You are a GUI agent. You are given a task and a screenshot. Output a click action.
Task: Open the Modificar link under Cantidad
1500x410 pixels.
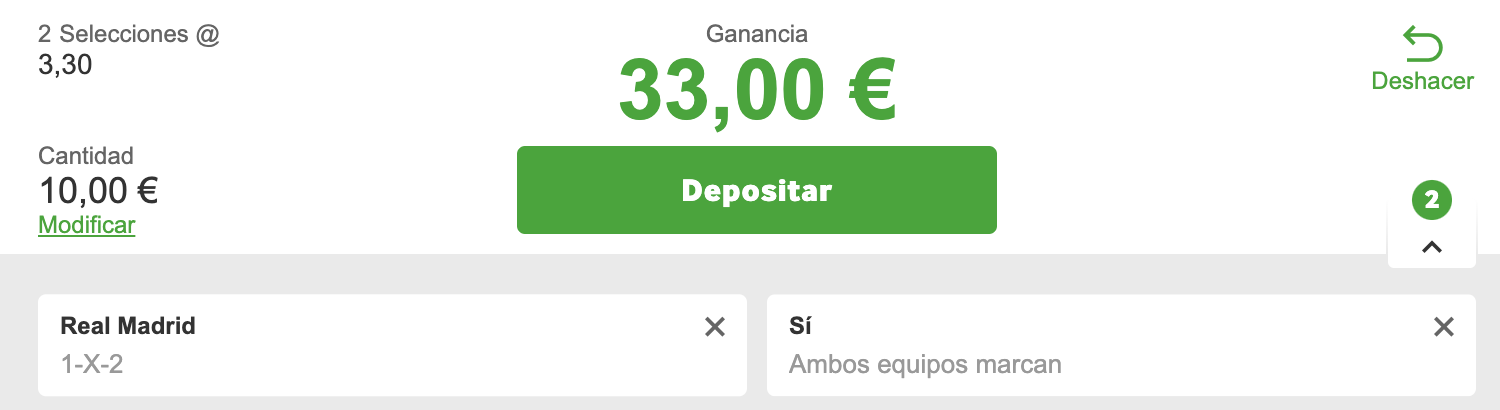point(86,225)
